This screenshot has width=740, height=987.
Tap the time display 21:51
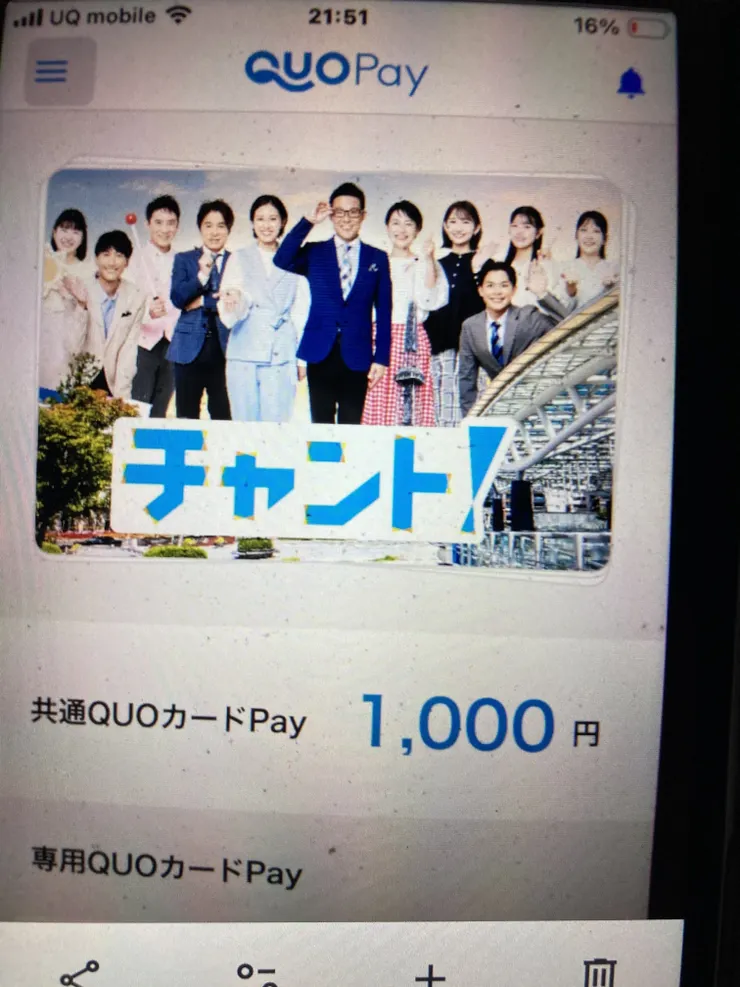point(340,15)
